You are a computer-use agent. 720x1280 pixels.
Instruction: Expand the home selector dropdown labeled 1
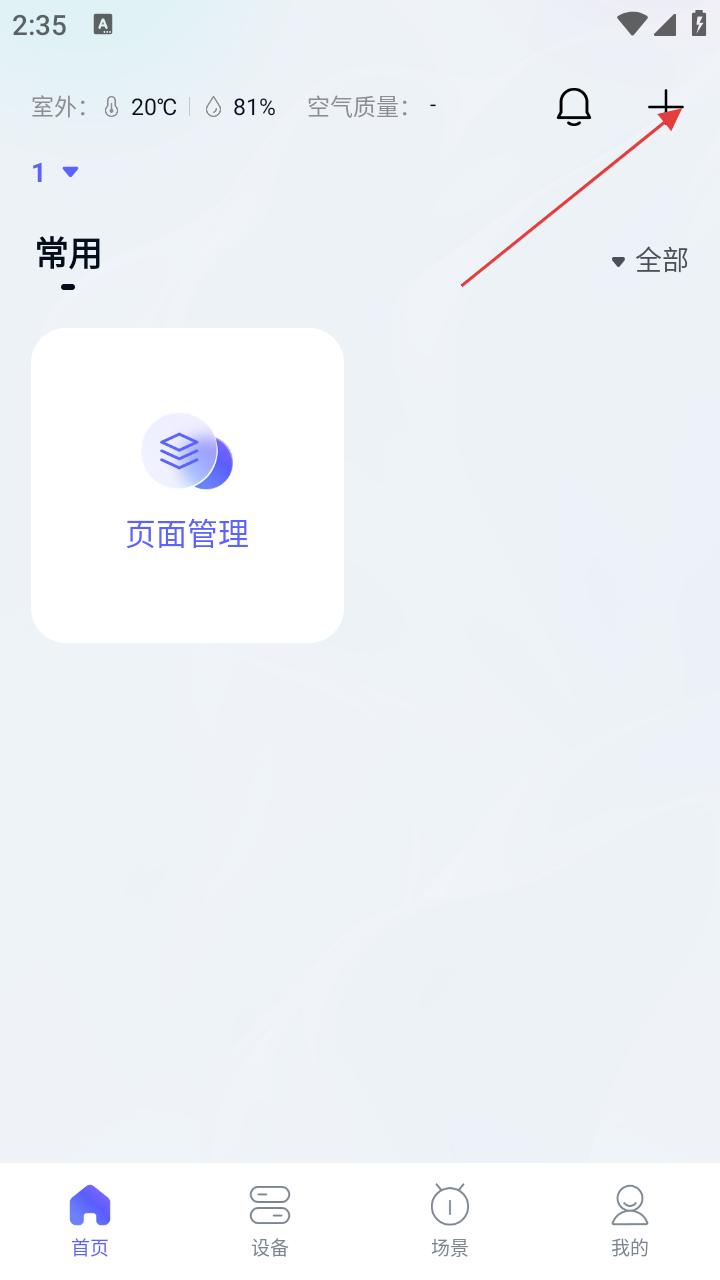[x=55, y=173]
